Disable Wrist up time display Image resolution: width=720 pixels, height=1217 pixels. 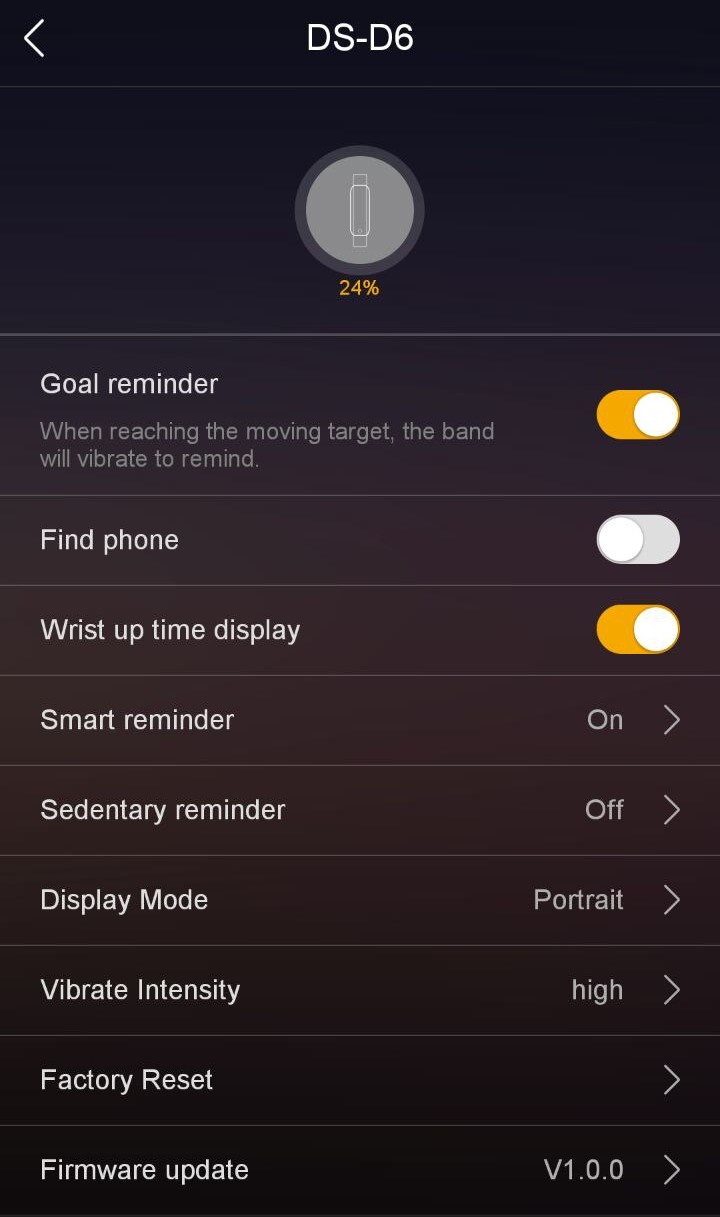click(638, 630)
